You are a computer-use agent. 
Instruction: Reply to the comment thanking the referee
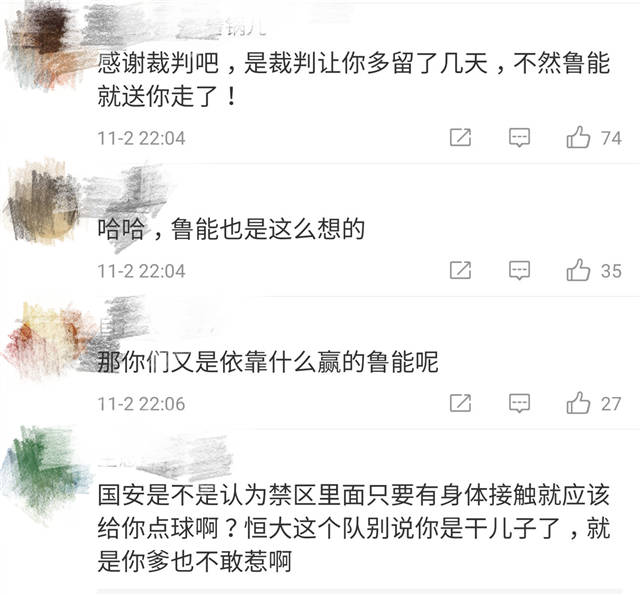(519, 138)
